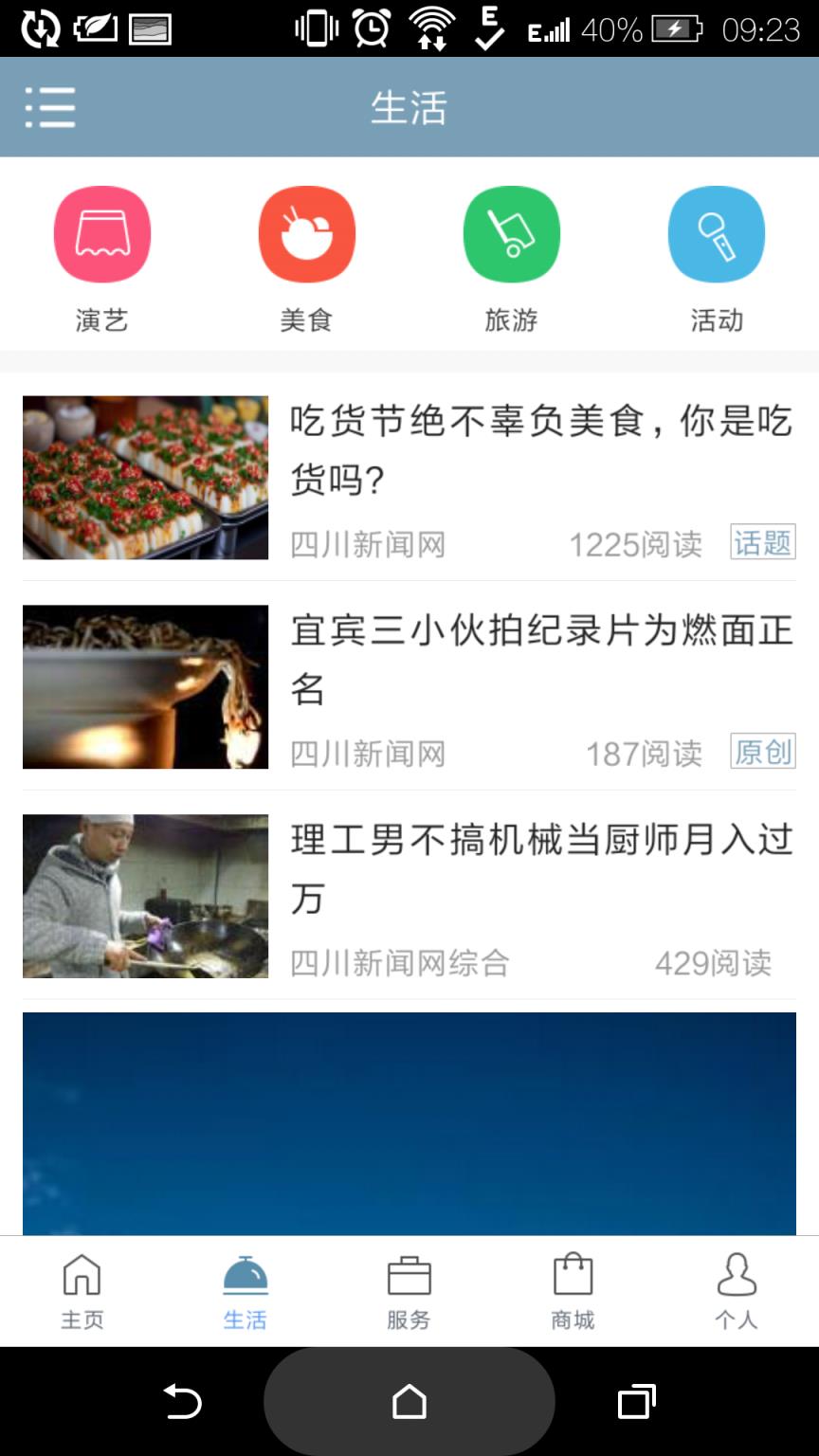Viewport: 819px width, 1456px height.
Task: Switch to the 生活 tab
Action: coord(245,1290)
